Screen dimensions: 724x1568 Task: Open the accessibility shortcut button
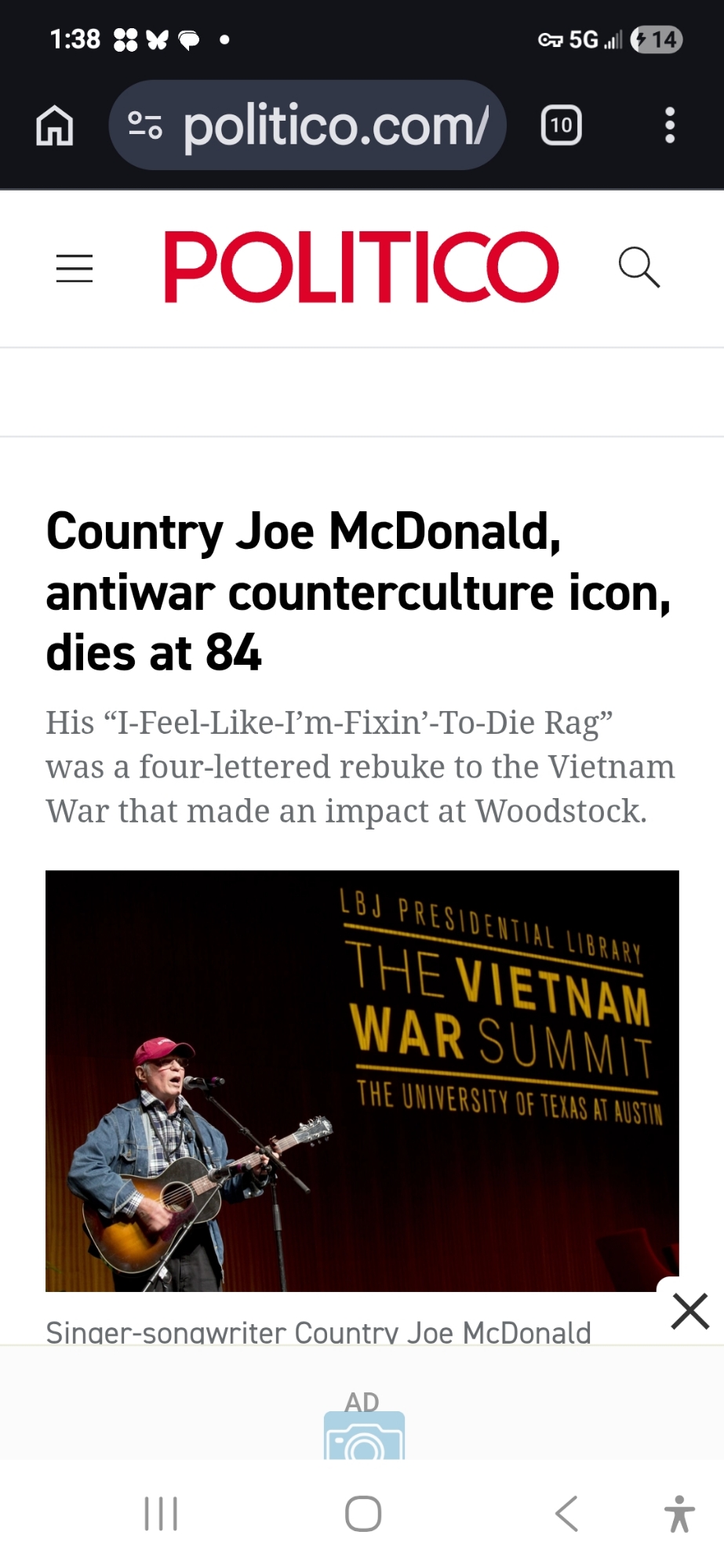tap(679, 1513)
